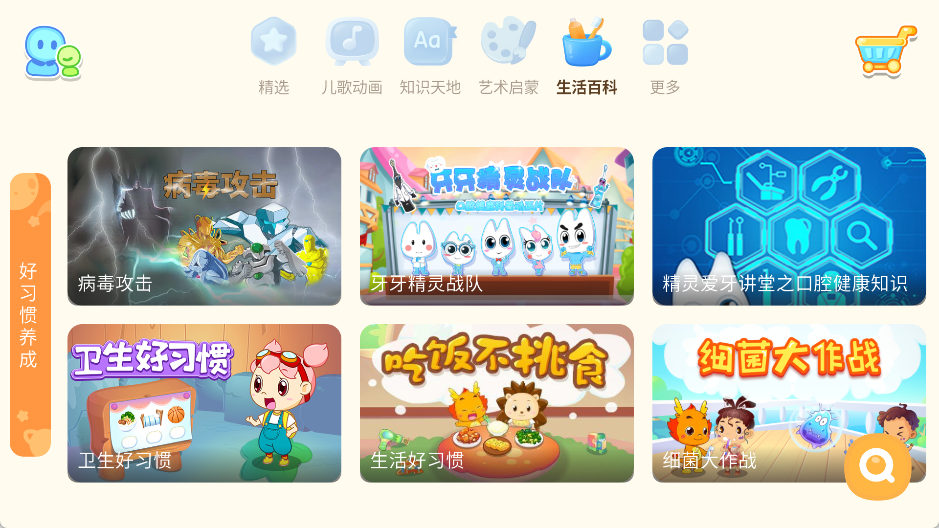
Task: Open the 牙牙精灵战队 card
Action: click(497, 226)
